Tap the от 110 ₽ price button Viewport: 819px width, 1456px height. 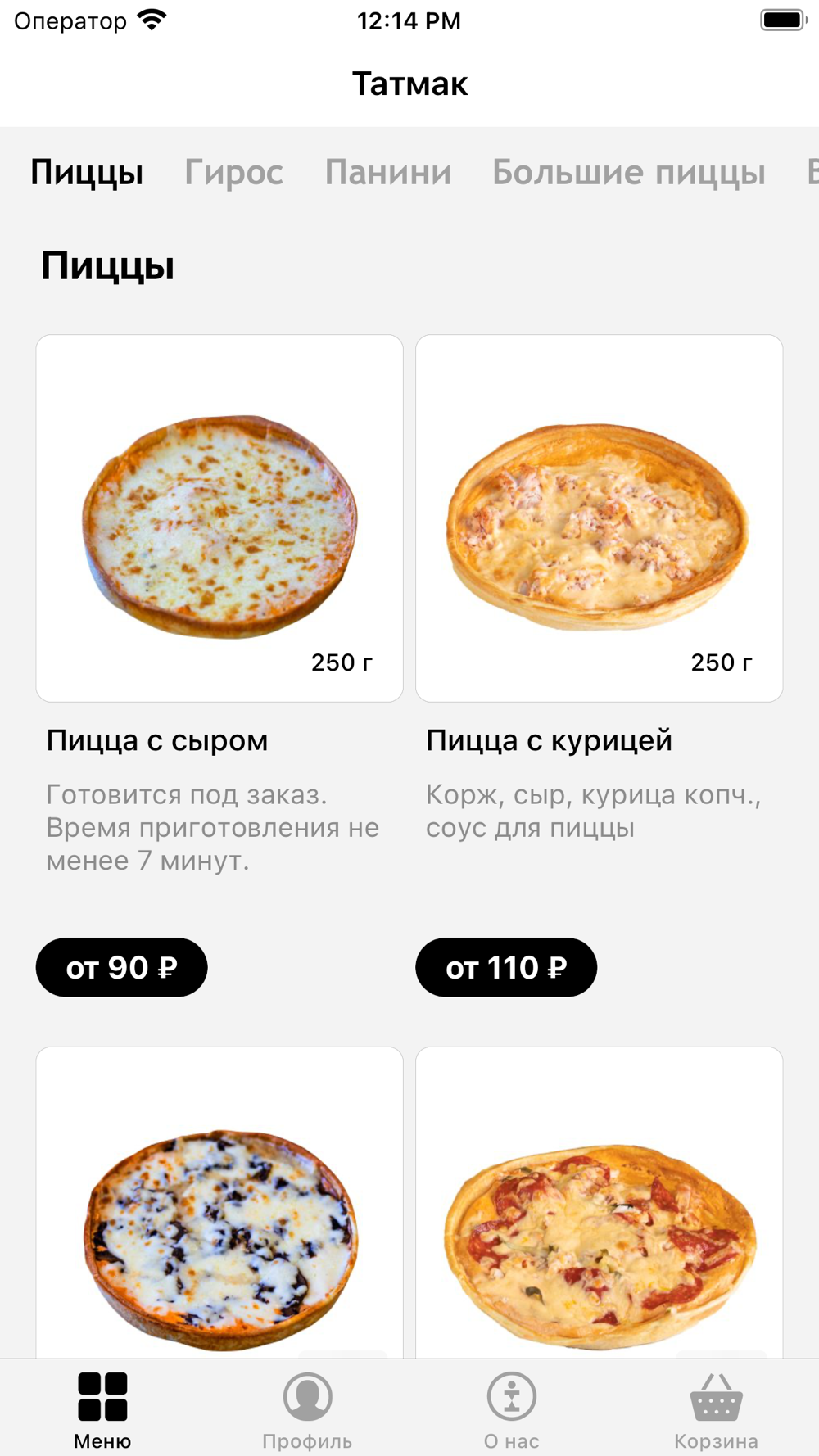506,967
